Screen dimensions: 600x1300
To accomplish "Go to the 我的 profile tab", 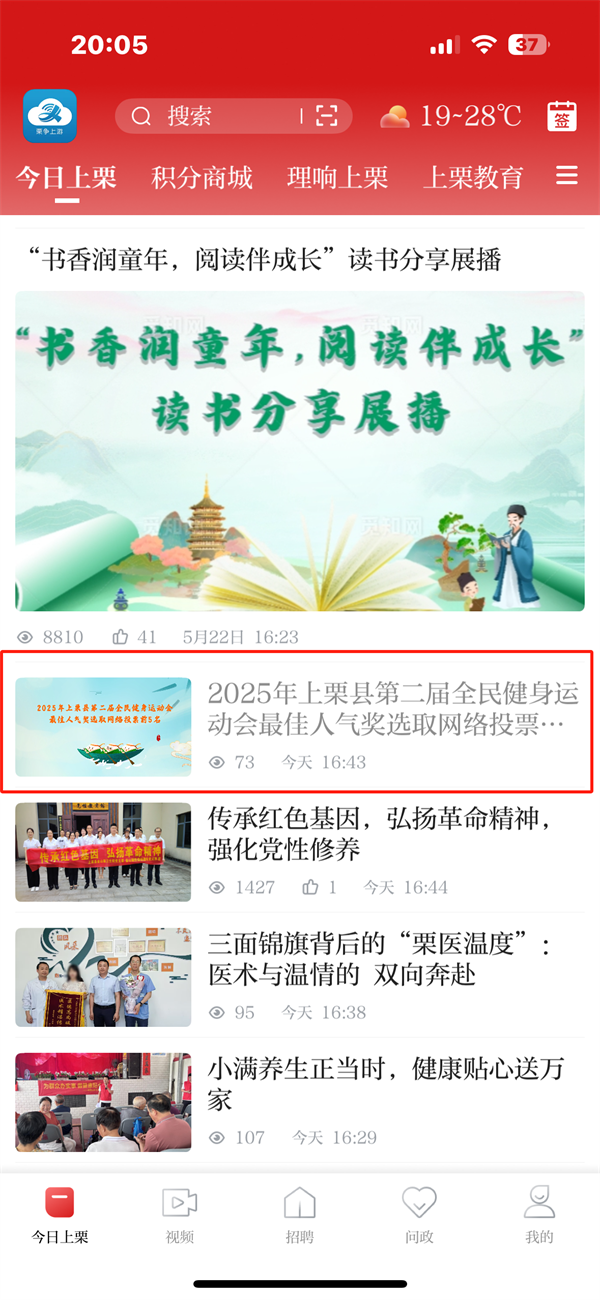I will tap(539, 1215).
